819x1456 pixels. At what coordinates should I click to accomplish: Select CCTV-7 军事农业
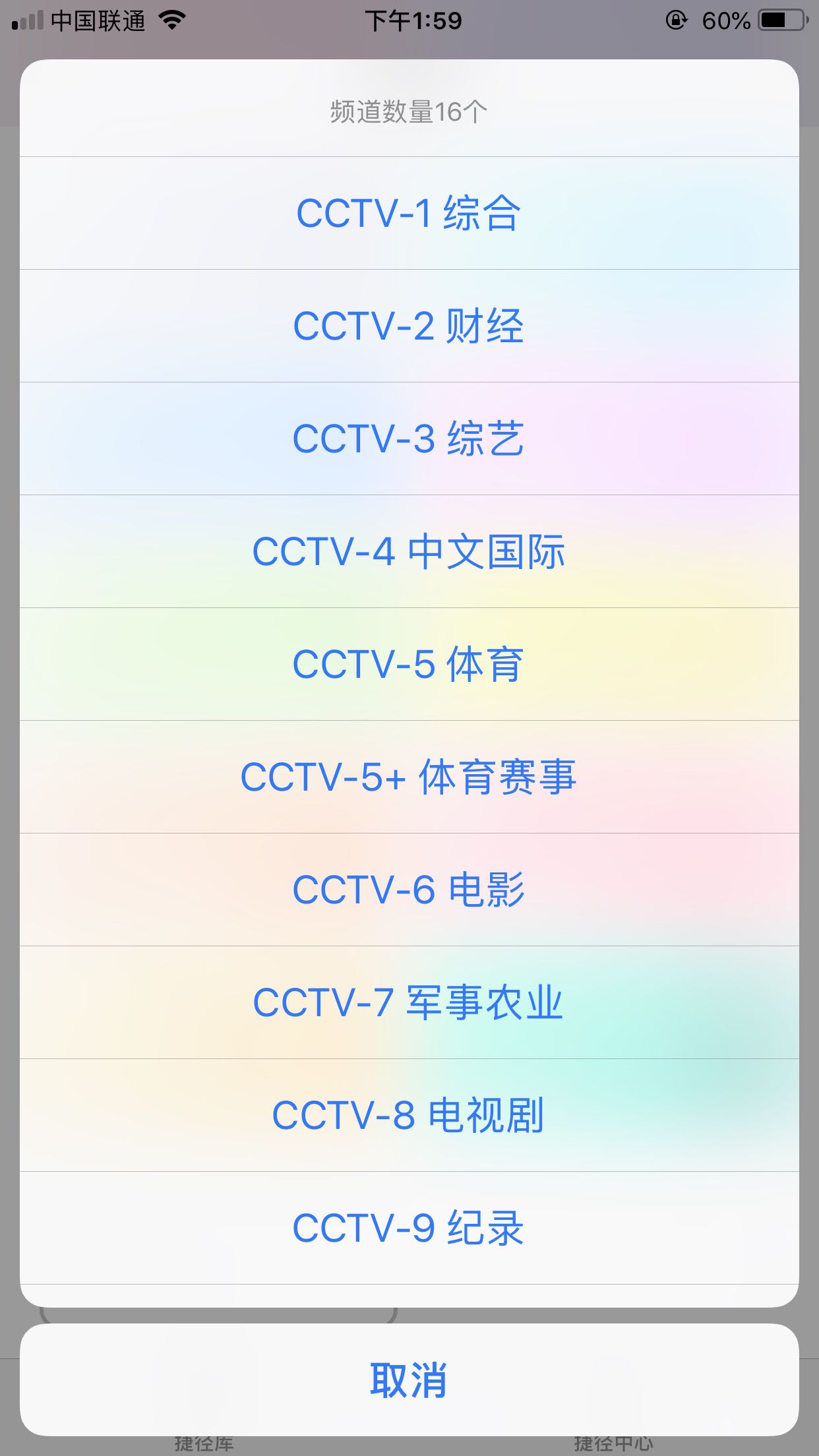click(409, 1002)
